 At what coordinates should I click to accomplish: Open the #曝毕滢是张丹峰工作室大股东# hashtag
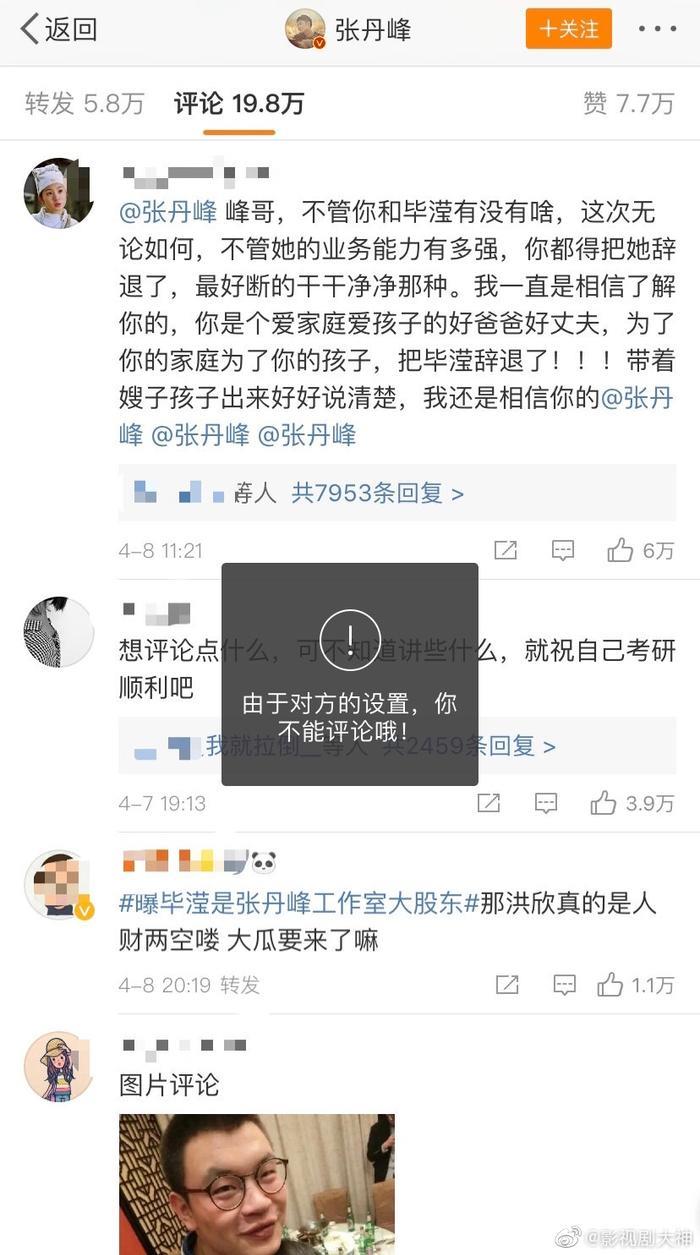coord(291,904)
